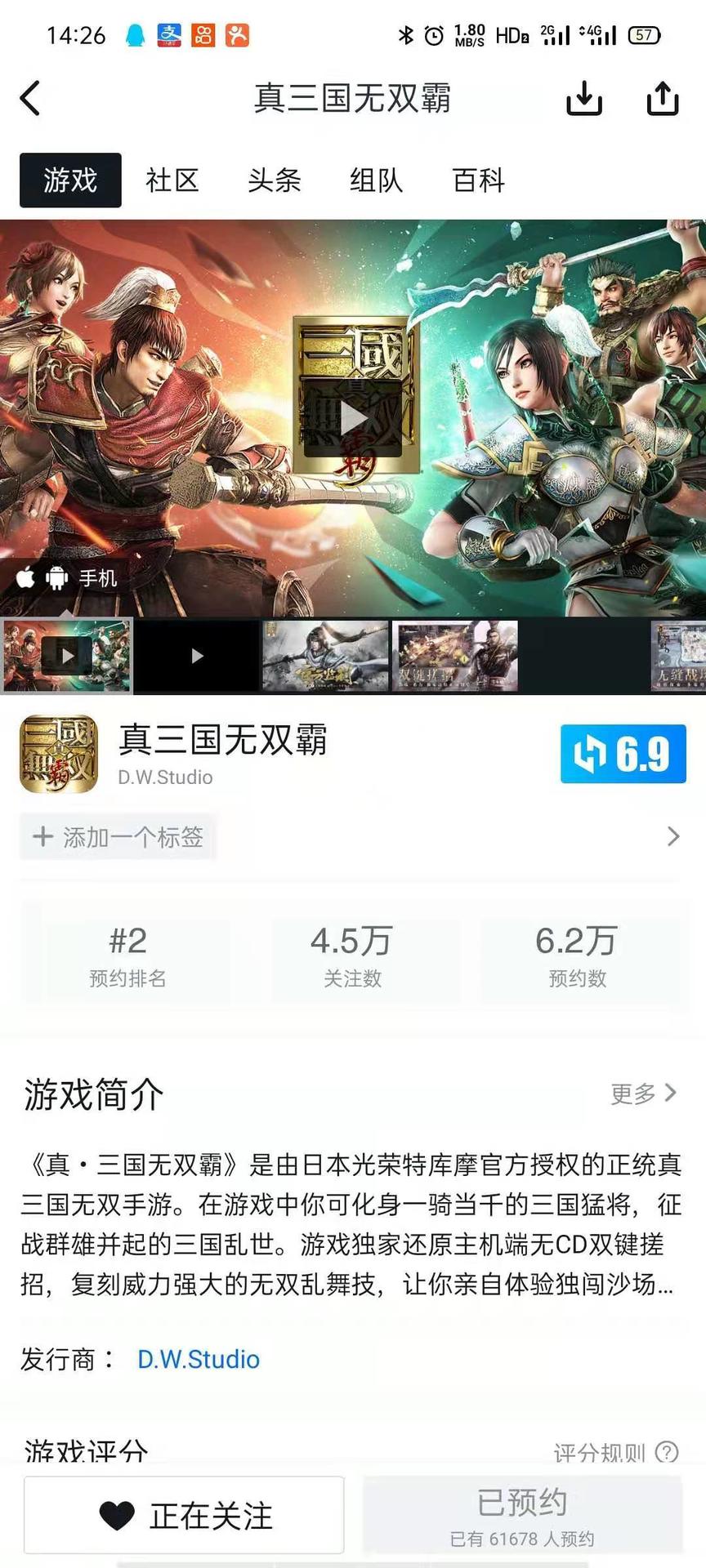Image resolution: width=706 pixels, height=1568 pixels.
Task: Open the 百科 tab
Action: [x=479, y=180]
